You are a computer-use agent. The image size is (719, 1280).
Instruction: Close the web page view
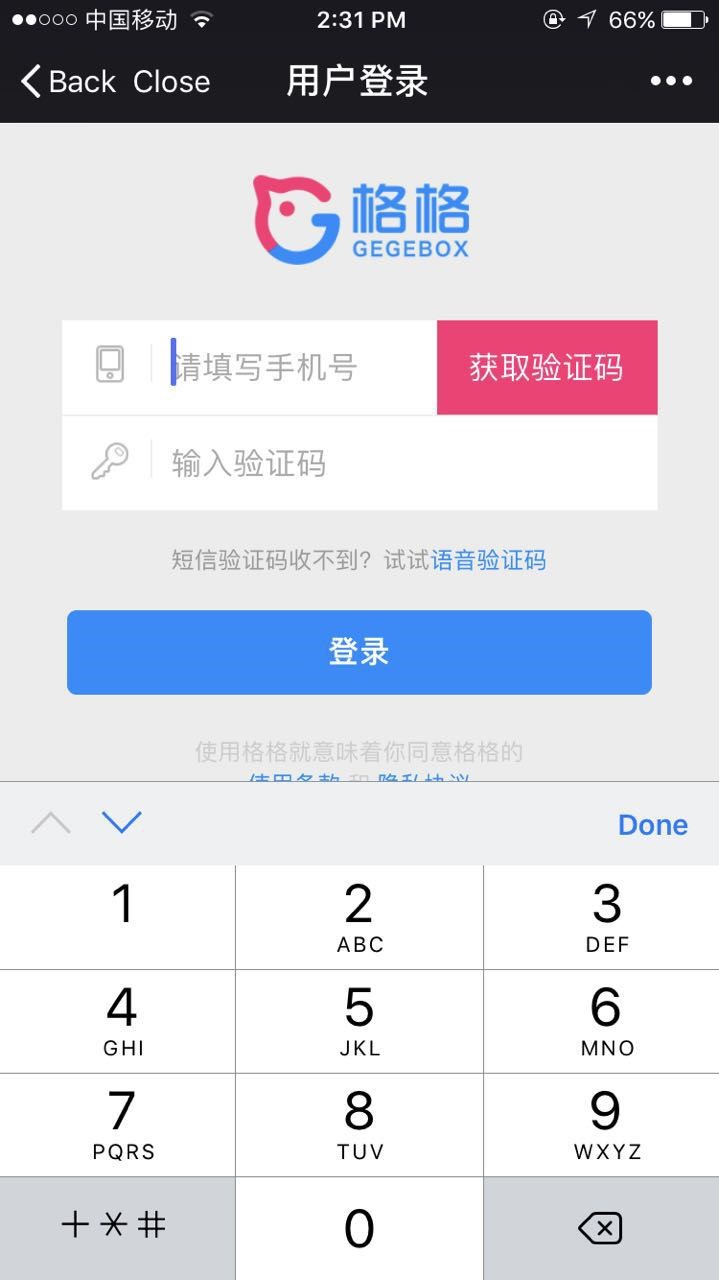(171, 82)
